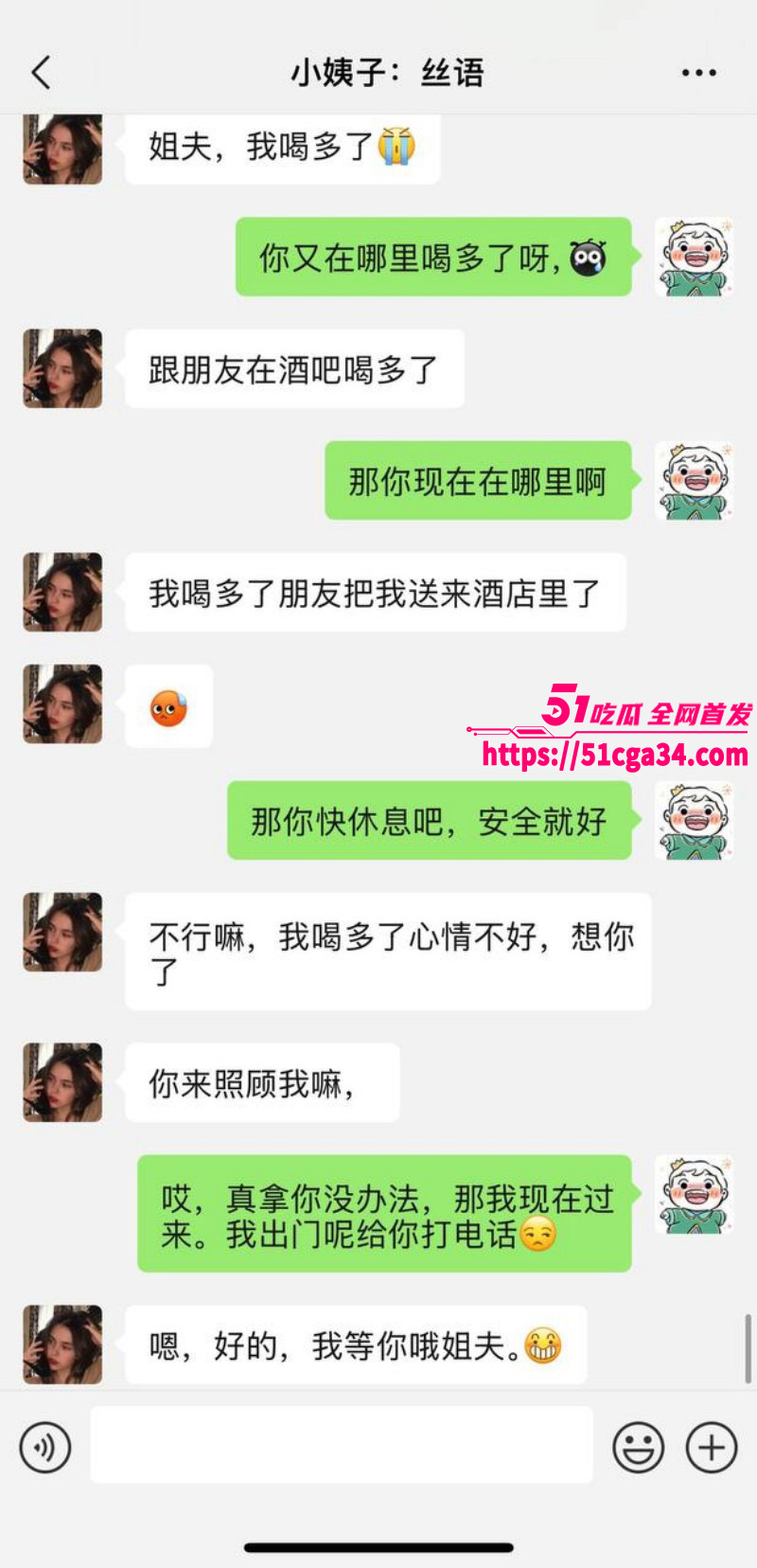Open the chat info overflow menu

(698, 73)
